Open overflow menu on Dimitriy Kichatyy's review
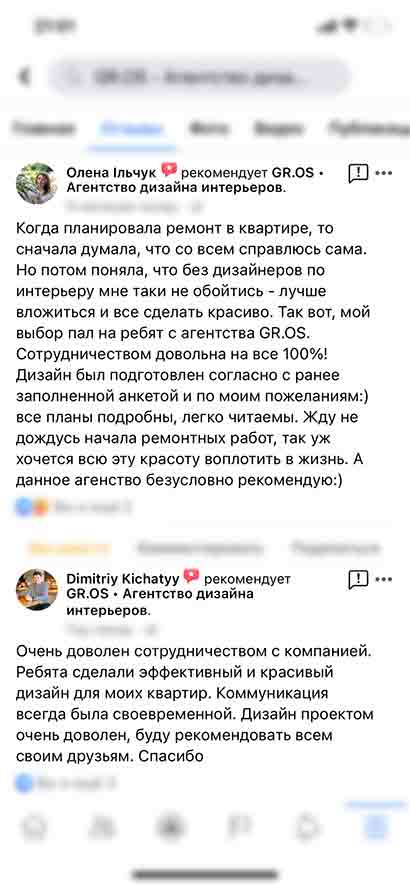Screen dimensions: 410x886 click(384, 579)
